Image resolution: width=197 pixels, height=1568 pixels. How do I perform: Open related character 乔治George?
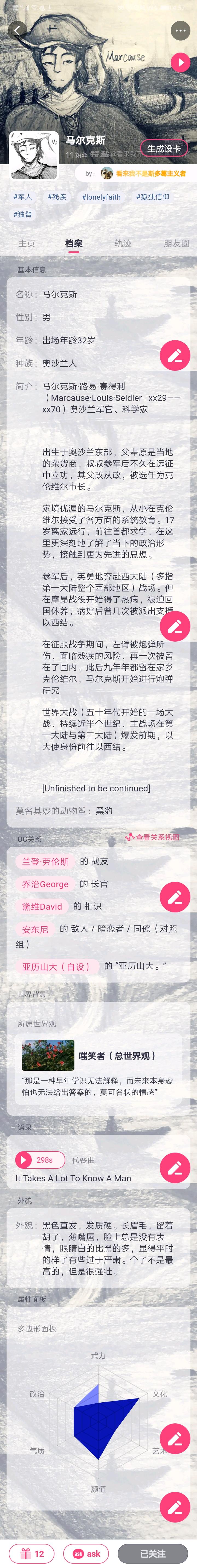coord(45,884)
